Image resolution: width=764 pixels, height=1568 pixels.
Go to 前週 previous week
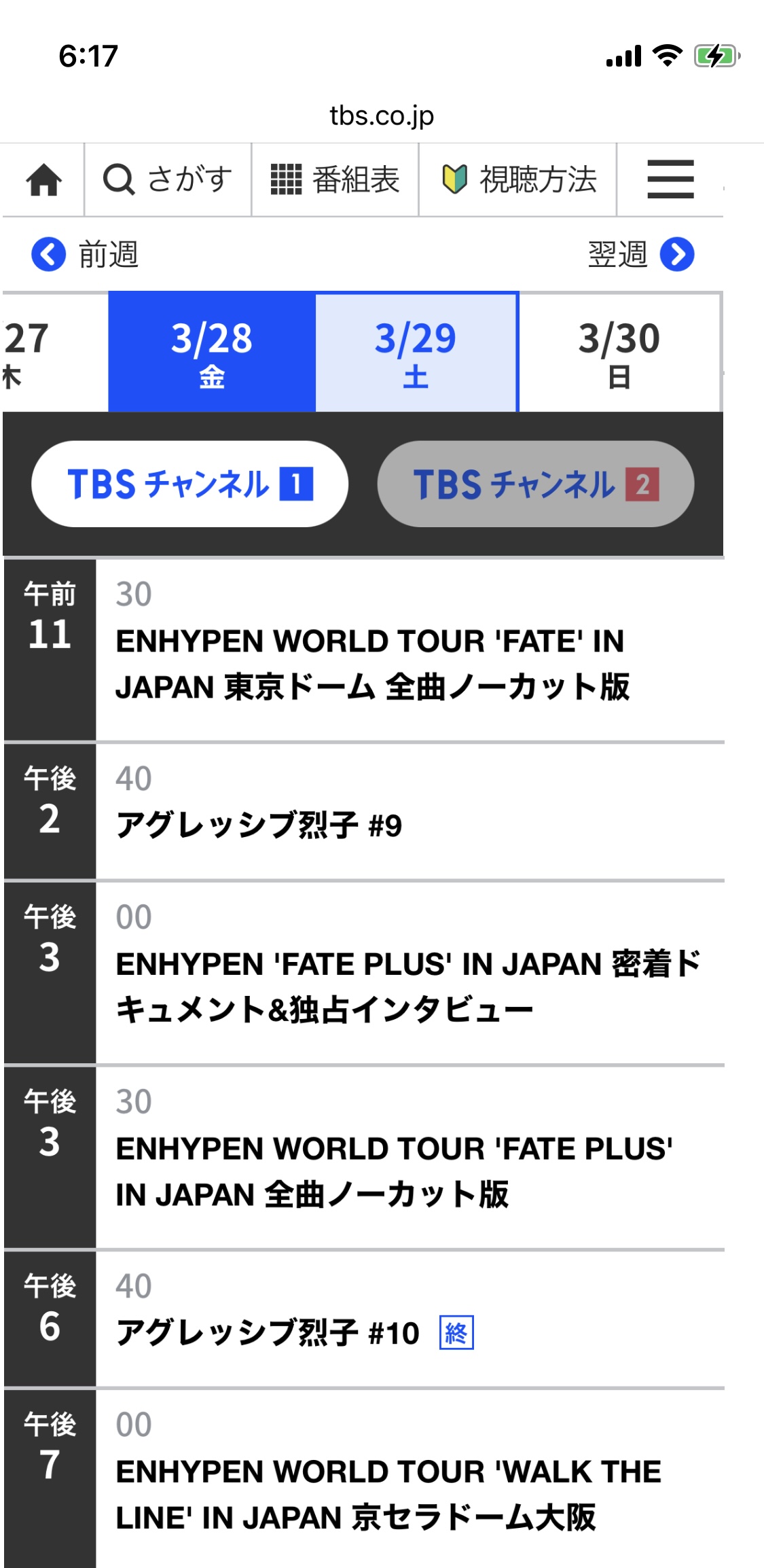click(85, 255)
